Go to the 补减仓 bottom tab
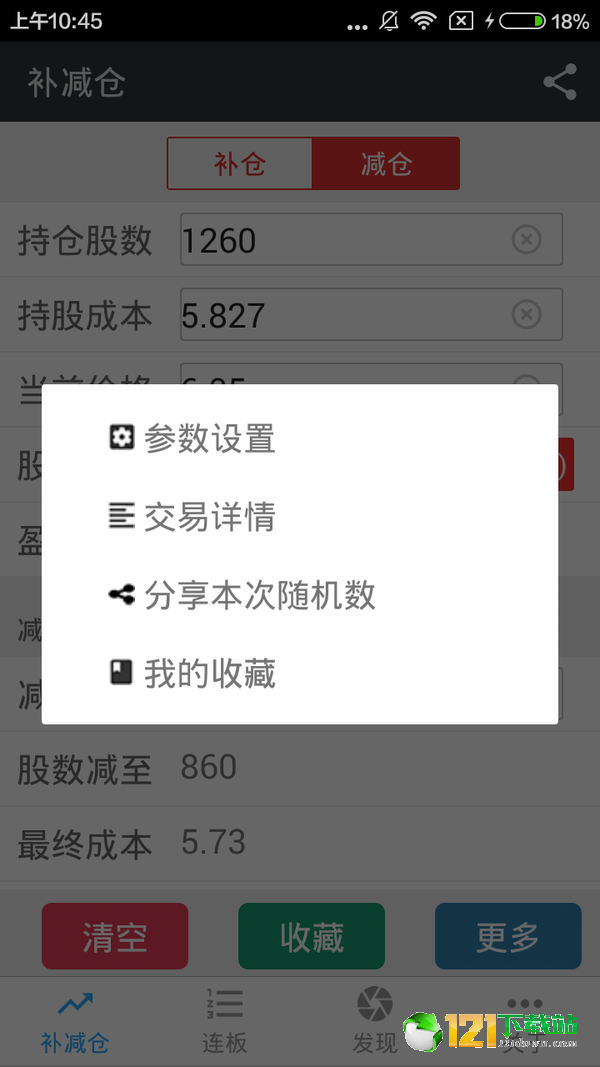Viewport: 600px width, 1067px height. tap(75, 1022)
